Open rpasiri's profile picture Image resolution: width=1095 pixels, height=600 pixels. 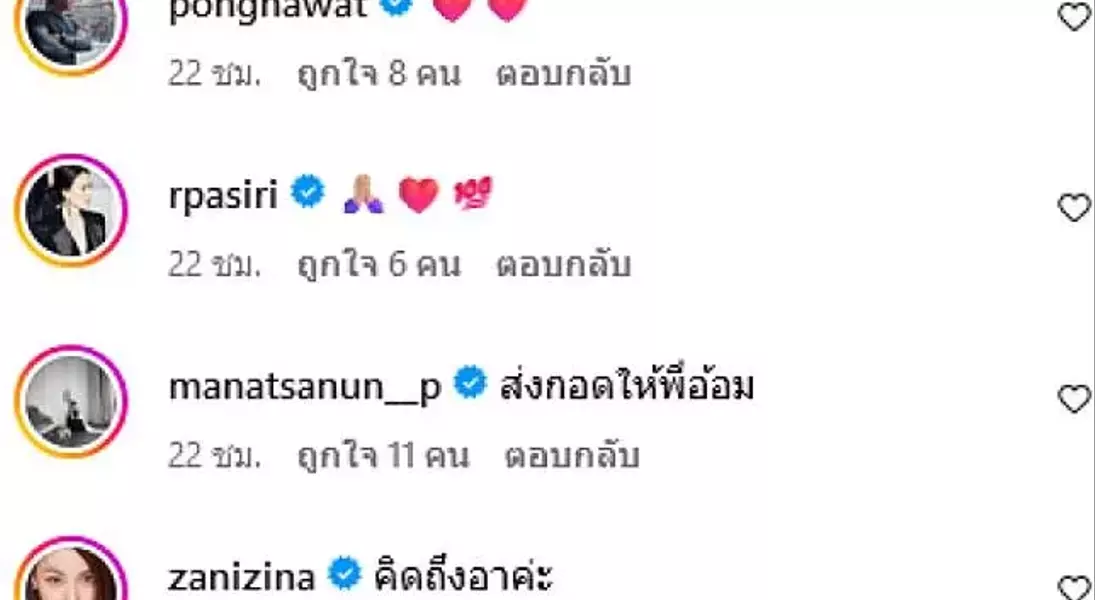tap(70, 210)
